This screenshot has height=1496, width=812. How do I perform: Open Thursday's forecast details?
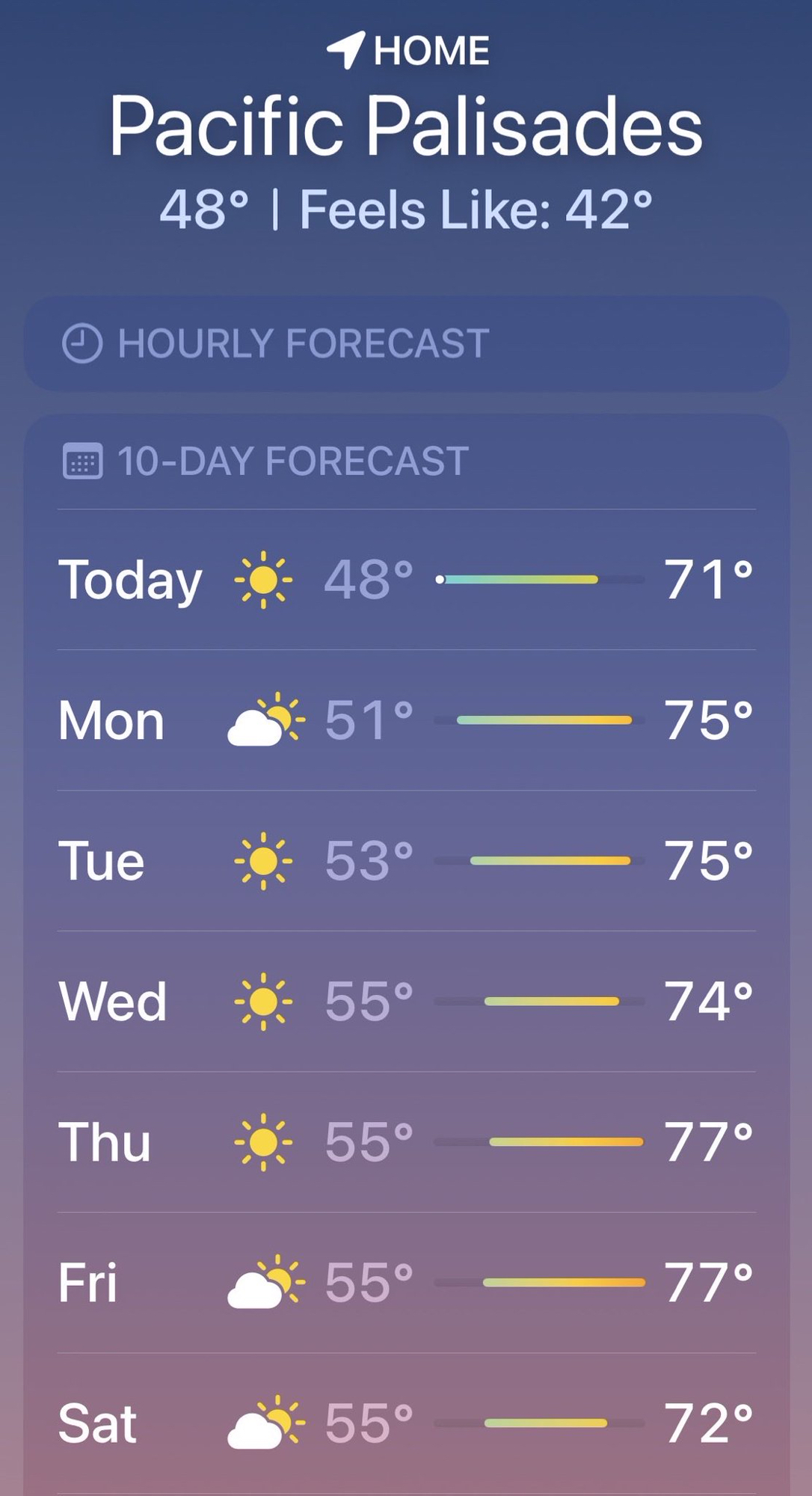406,1142
